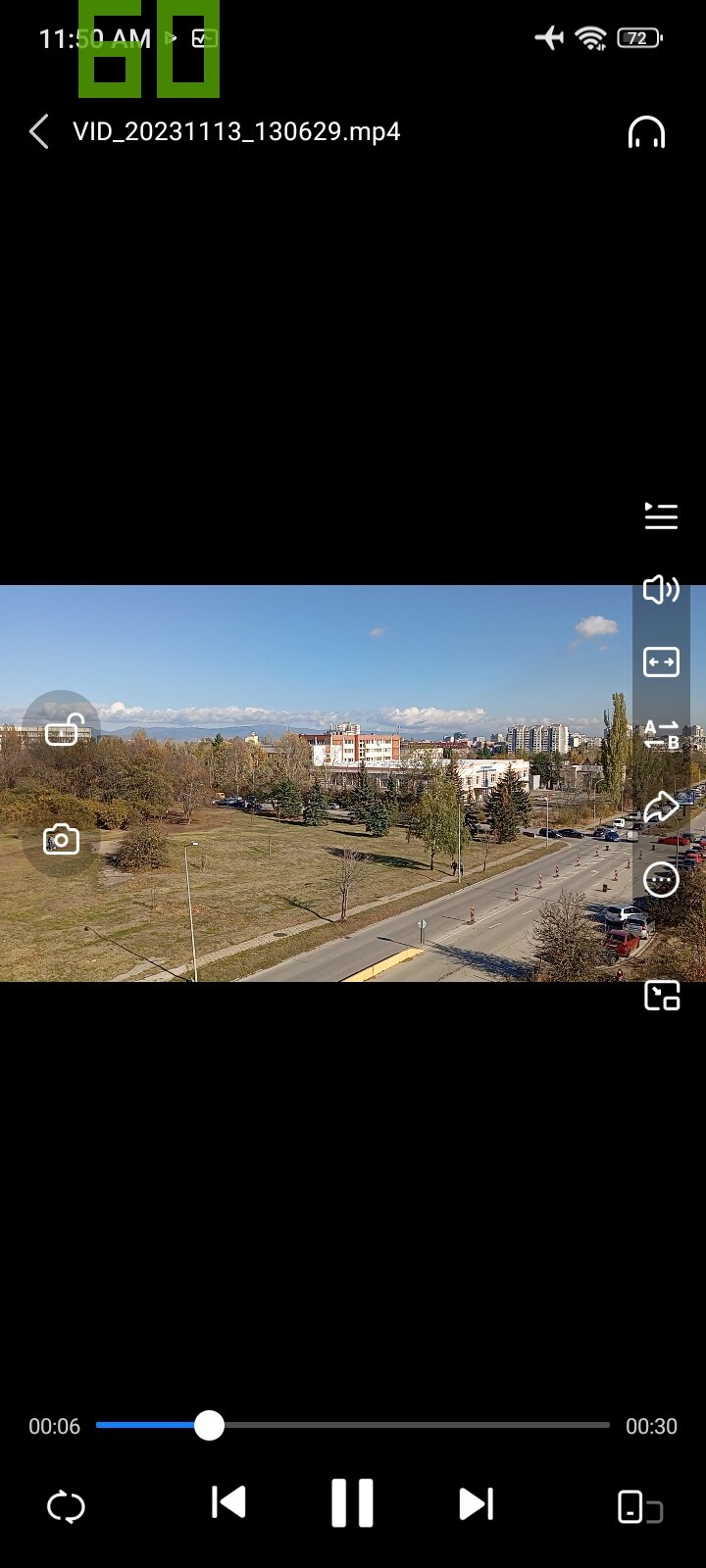The height and width of the screenshot is (1568, 706).
Task: Adjust volume with the speaker icon
Action: (661, 589)
